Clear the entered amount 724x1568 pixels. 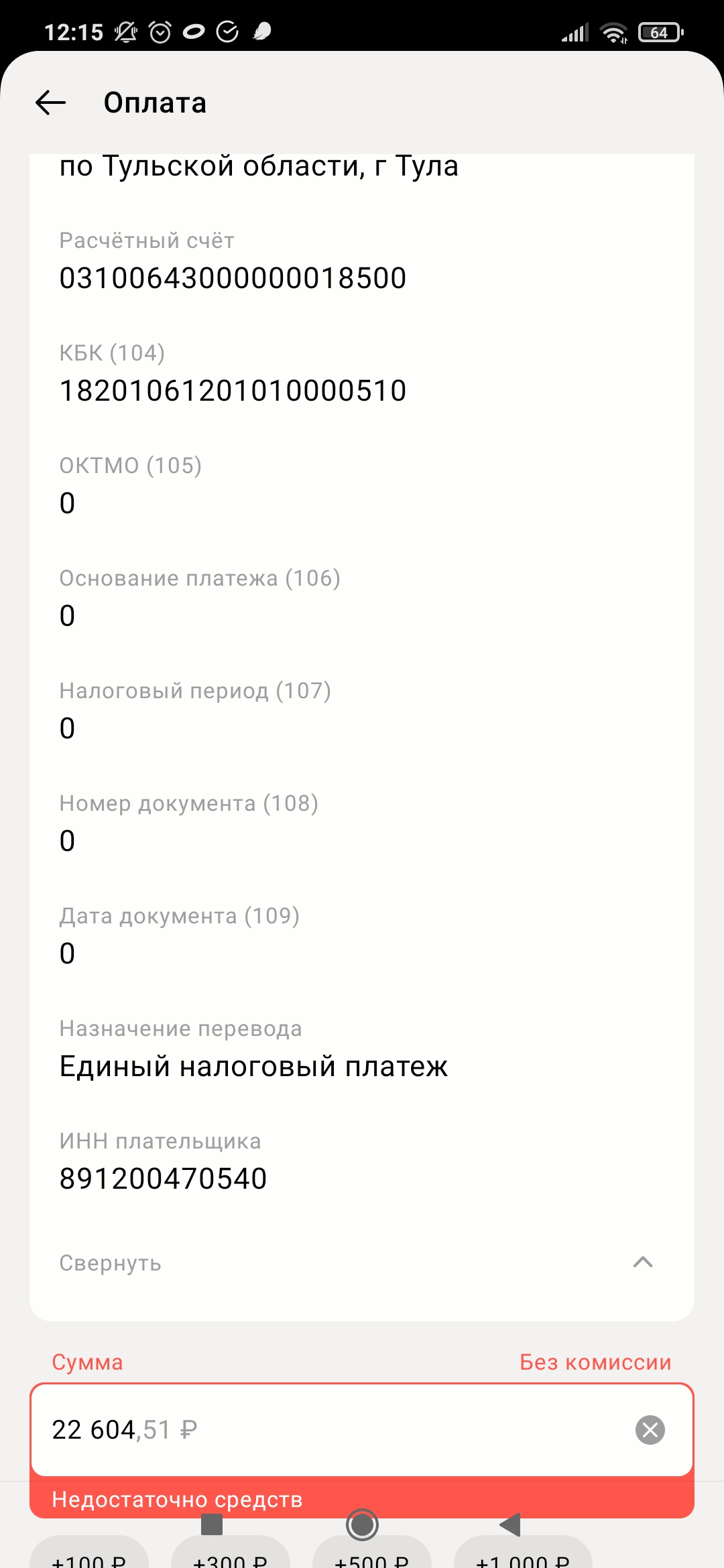pyautogui.click(x=650, y=1429)
